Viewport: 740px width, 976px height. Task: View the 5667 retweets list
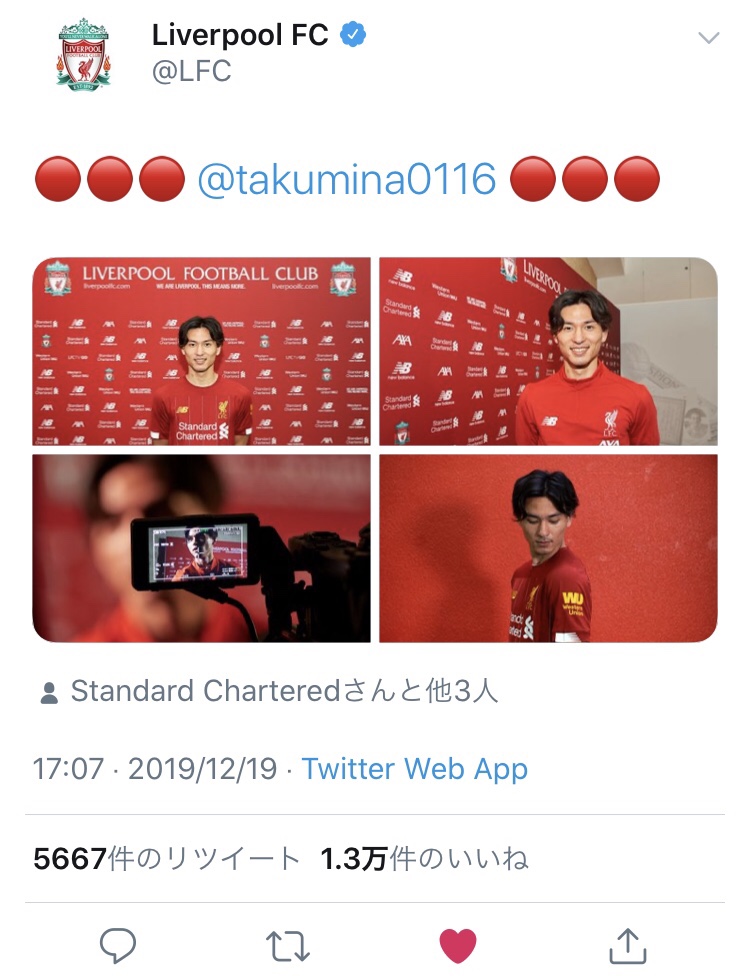pos(166,859)
